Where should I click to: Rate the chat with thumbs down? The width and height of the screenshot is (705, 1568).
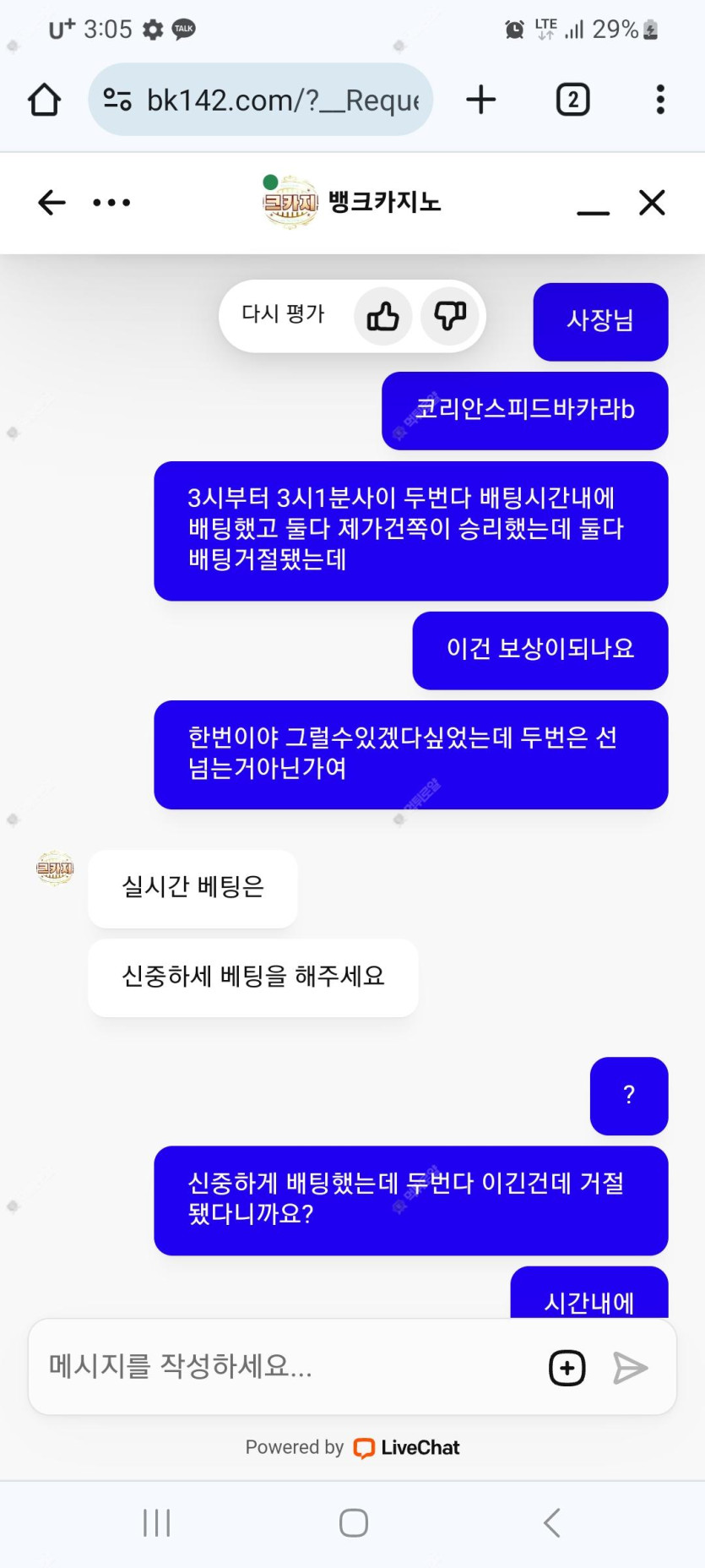(449, 317)
